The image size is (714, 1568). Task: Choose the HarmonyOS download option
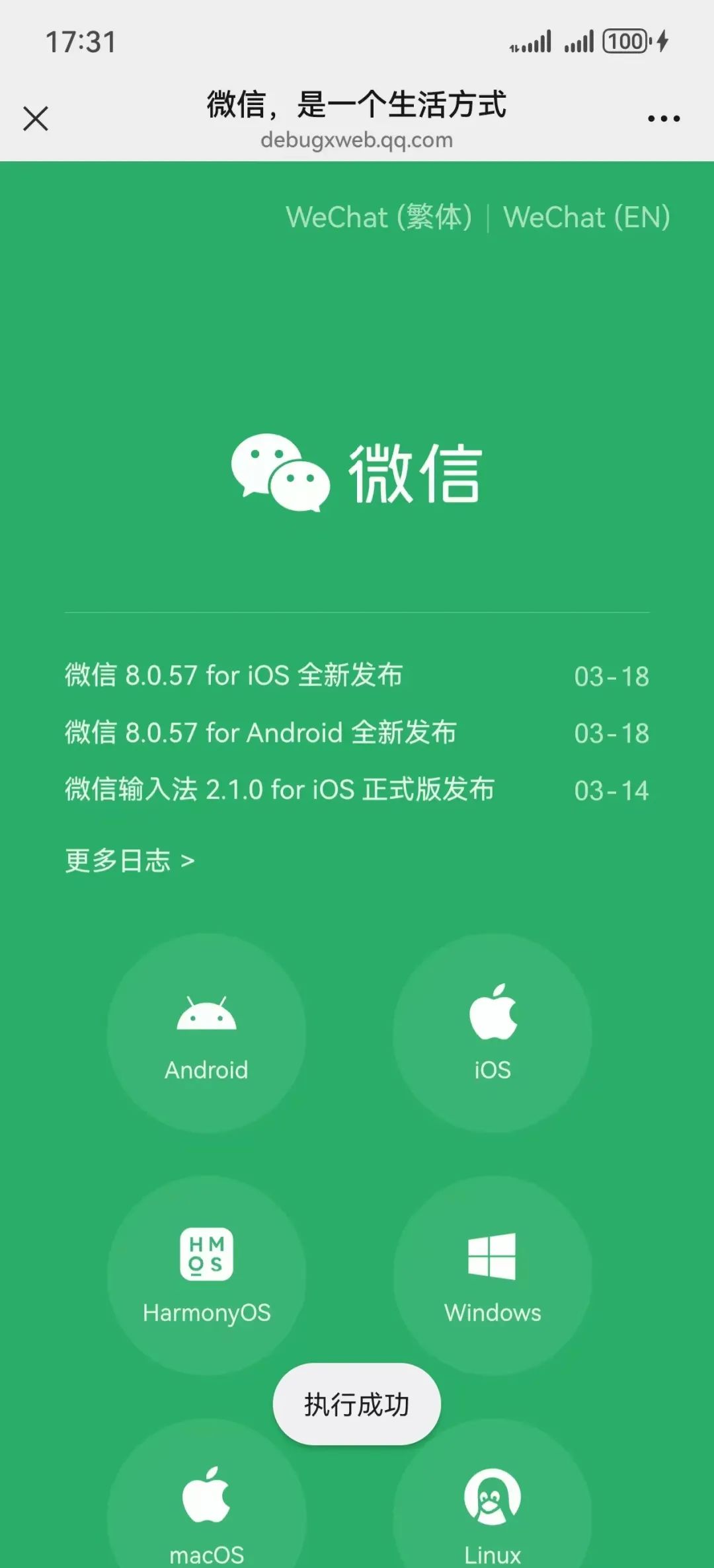click(x=206, y=1274)
